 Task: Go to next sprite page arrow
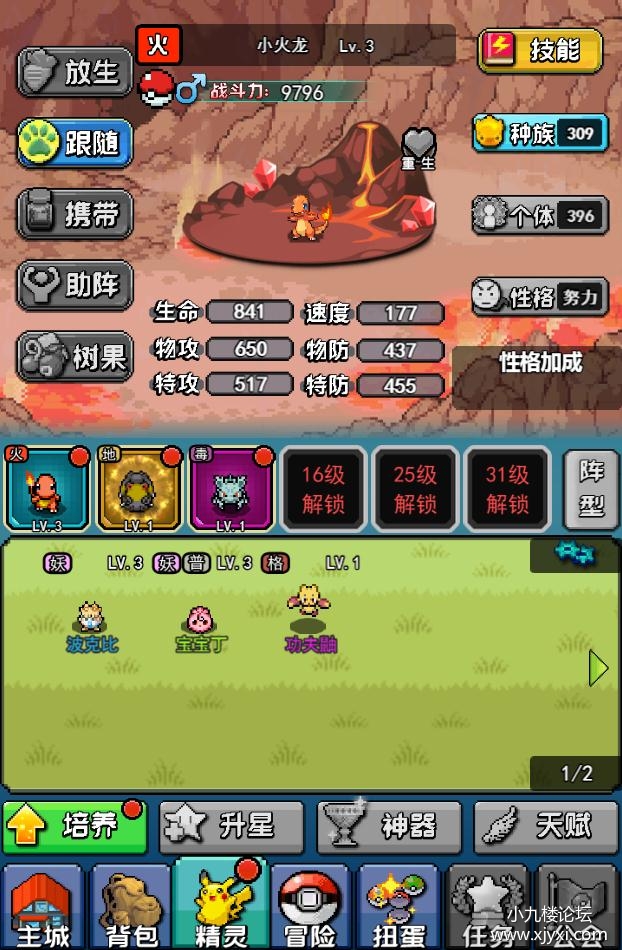point(598,668)
